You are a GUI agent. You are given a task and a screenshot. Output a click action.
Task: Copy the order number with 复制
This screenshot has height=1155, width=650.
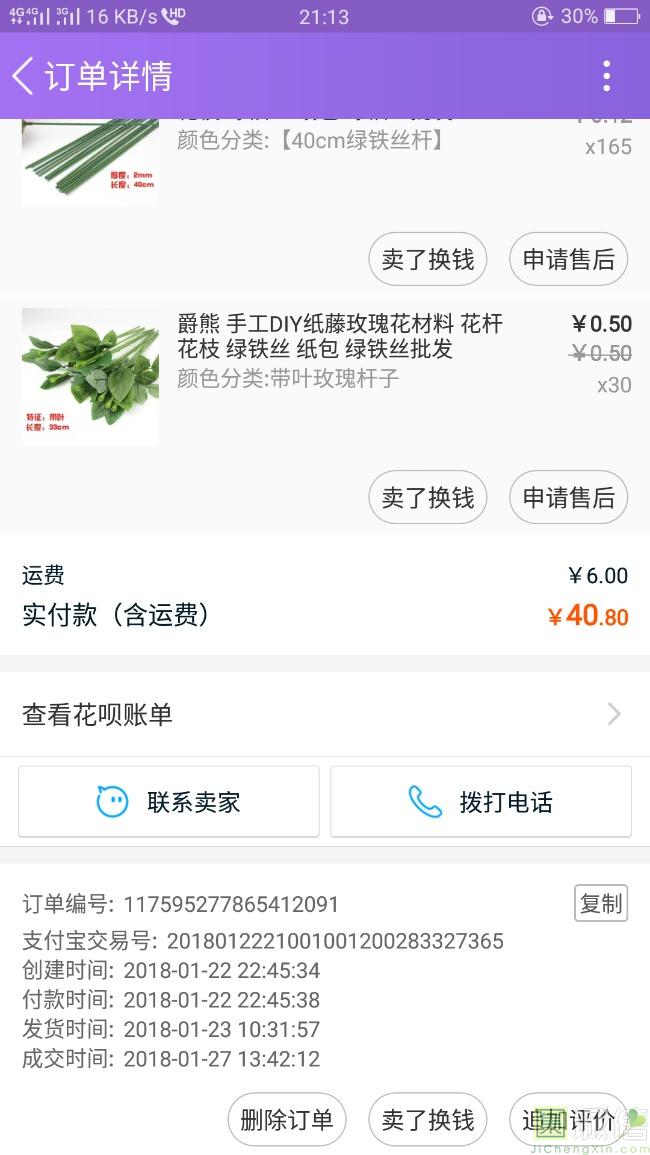coord(601,903)
